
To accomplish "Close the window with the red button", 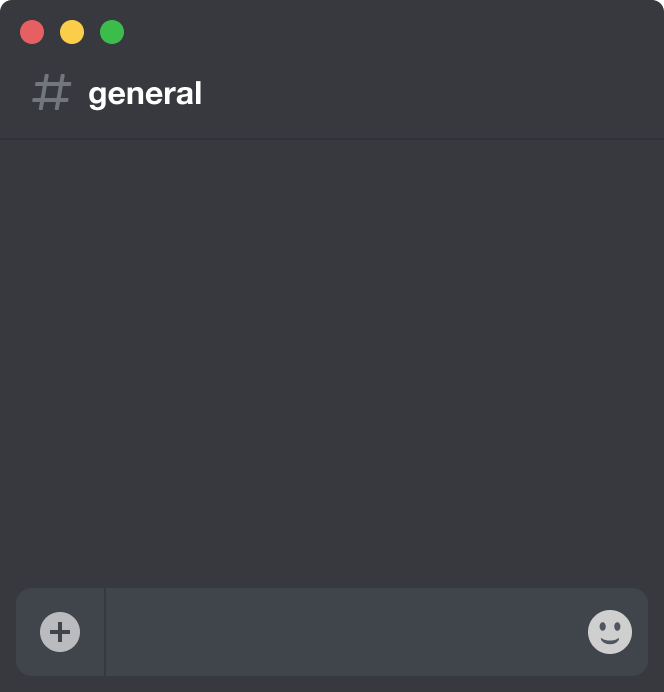I will [x=32, y=32].
